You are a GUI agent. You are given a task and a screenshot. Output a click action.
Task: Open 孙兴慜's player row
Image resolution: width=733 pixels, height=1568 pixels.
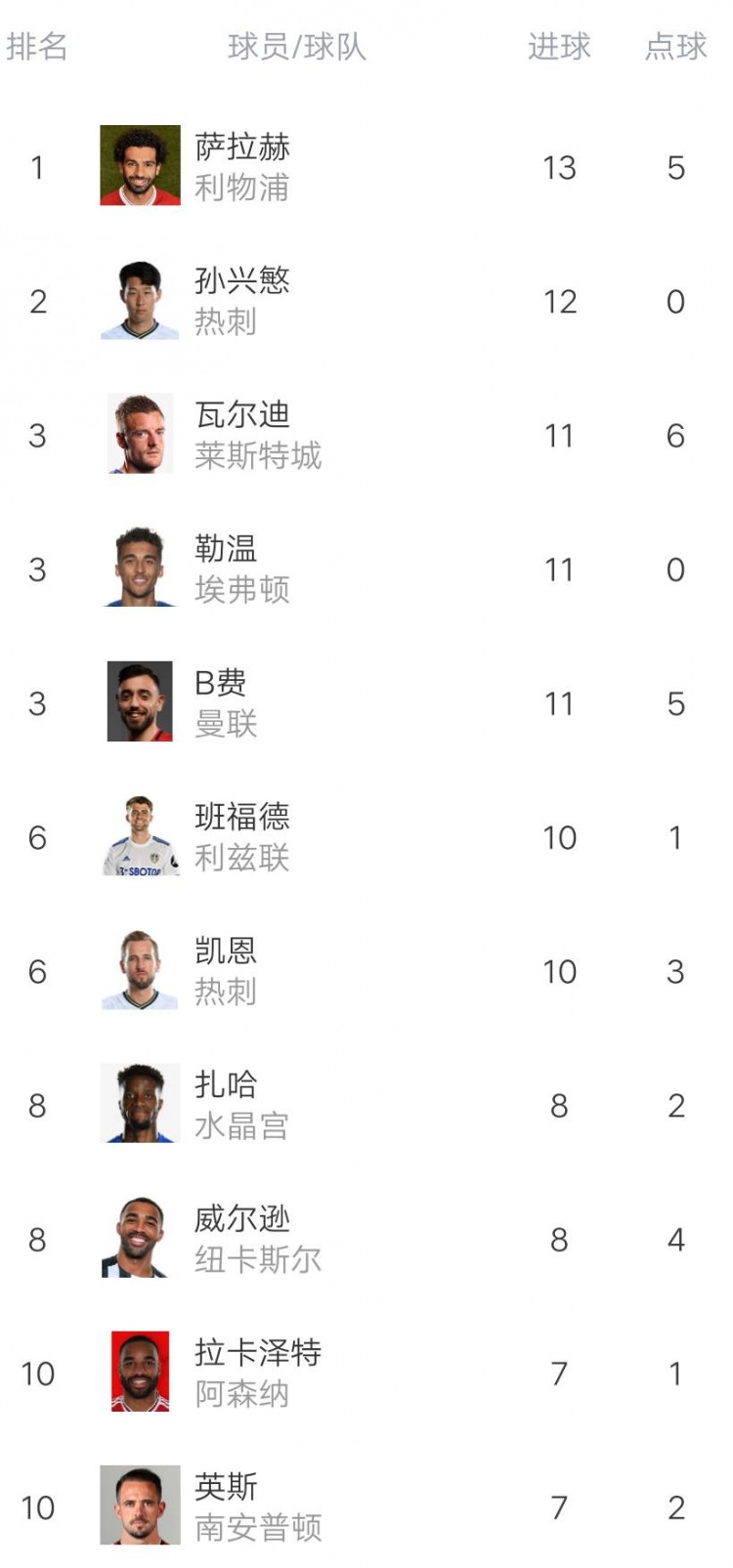coord(366,300)
